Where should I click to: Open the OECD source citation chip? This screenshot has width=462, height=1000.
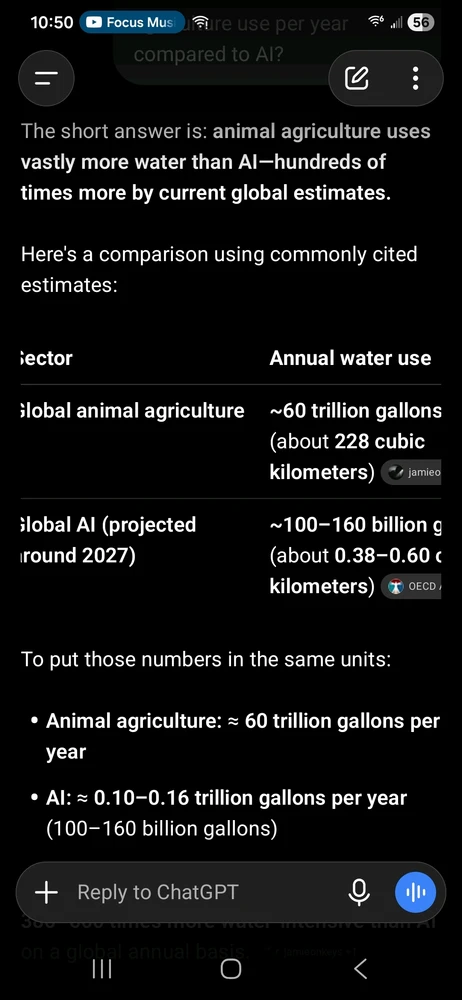[411, 587]
